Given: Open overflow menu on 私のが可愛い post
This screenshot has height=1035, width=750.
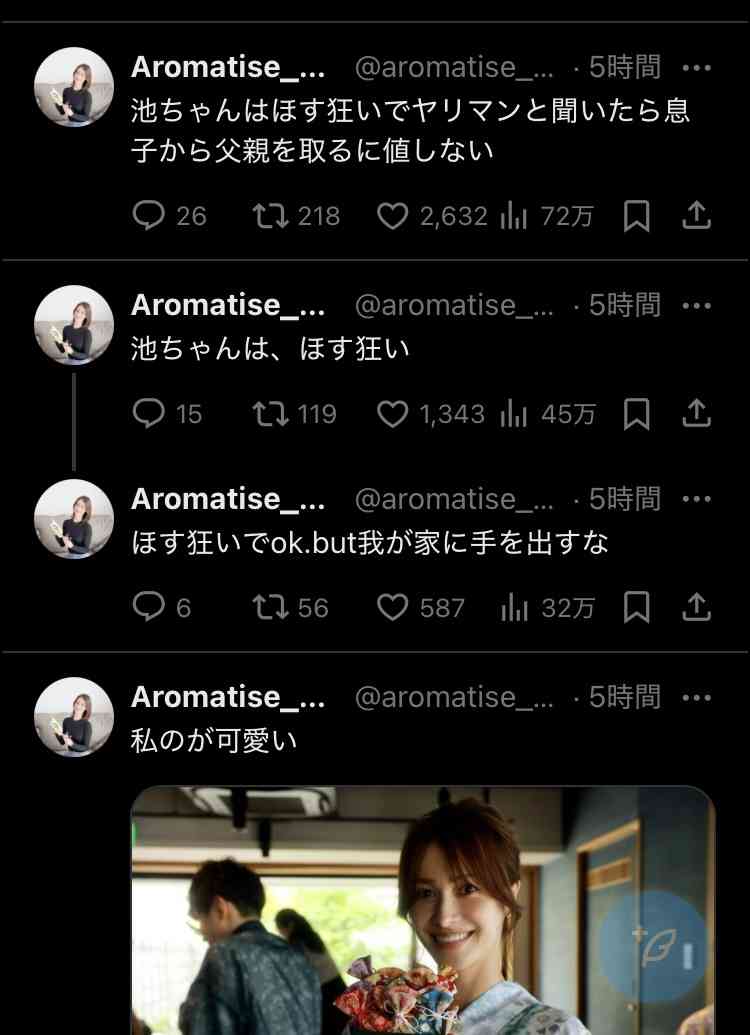Looking at the screenshot, I should pyautogui.click(x=696, y=696).
